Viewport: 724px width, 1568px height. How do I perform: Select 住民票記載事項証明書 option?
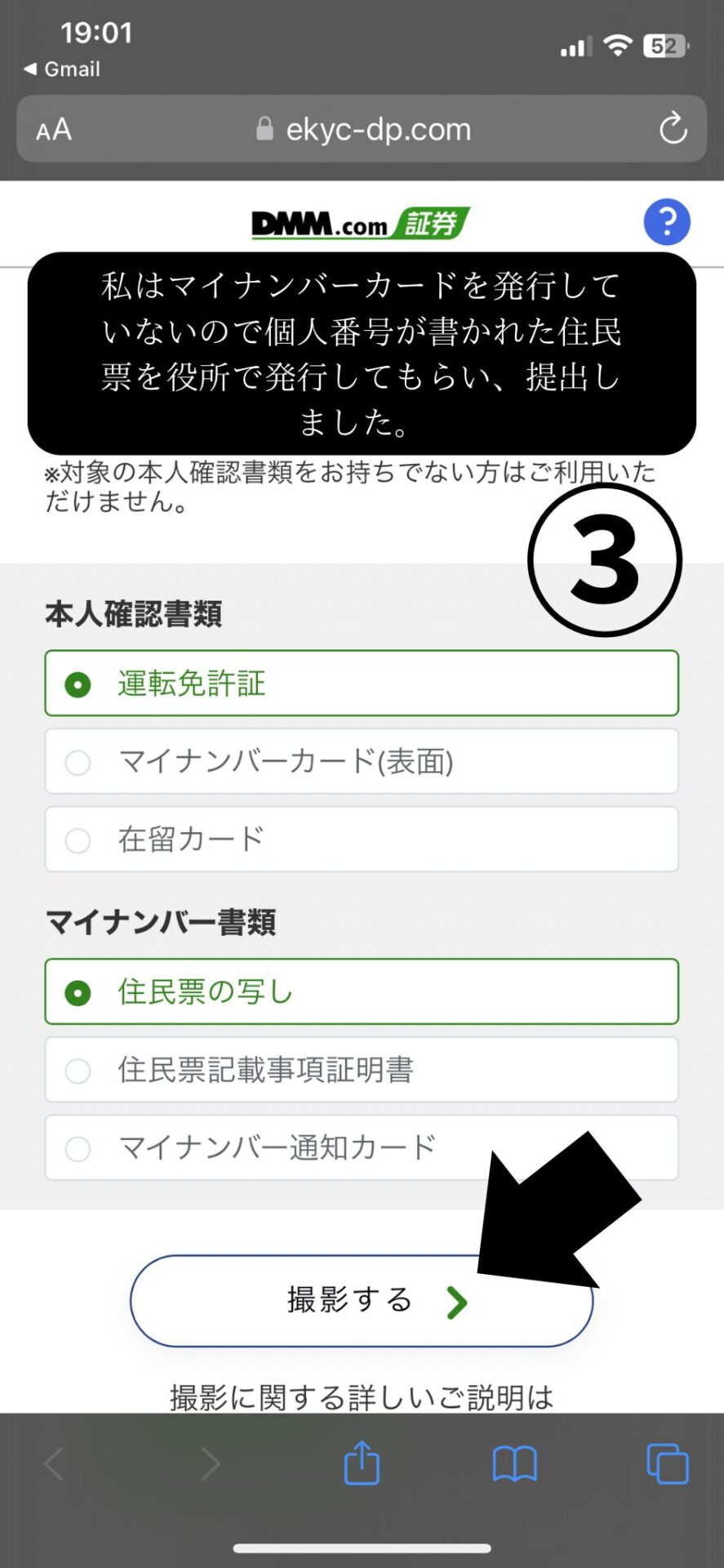tap(362, 1070)
